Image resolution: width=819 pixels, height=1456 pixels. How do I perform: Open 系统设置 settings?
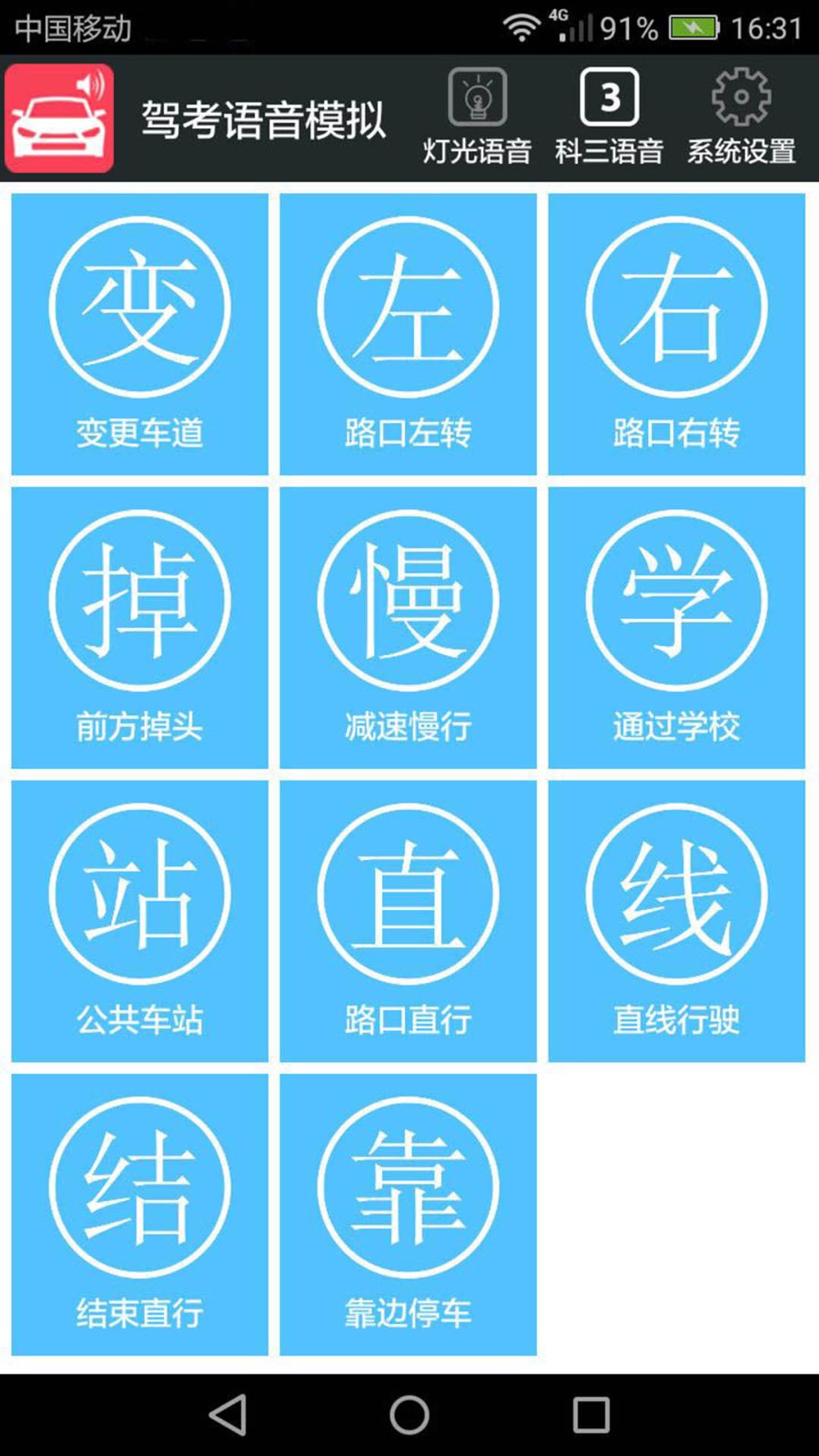[x=741, y=117]
